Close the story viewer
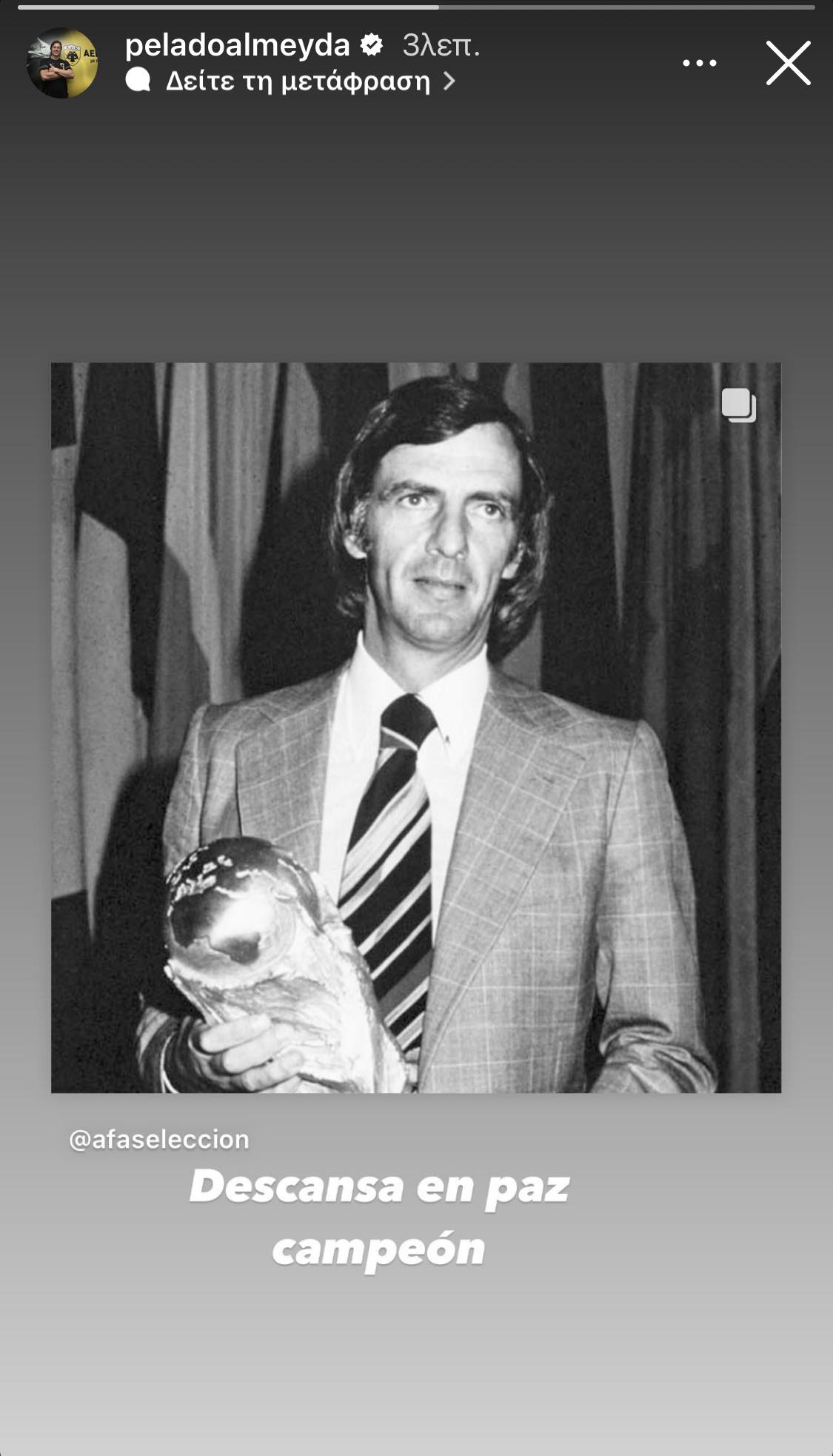 (787, 63)
